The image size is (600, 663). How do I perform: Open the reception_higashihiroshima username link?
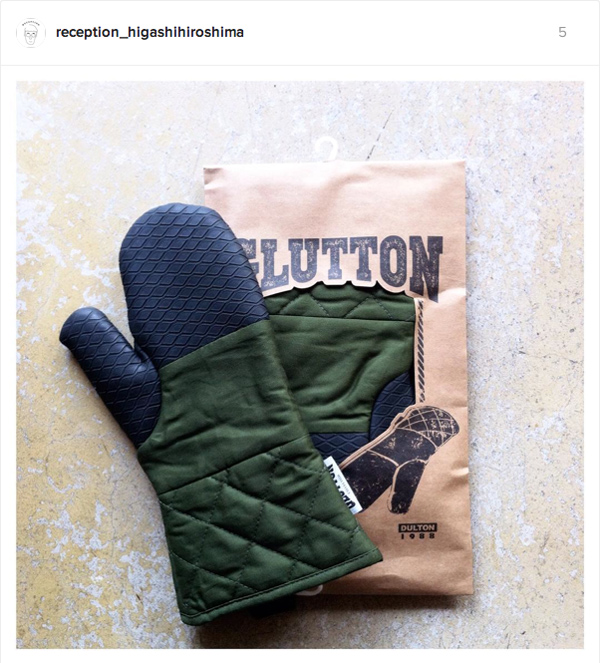tap(150, 32)
